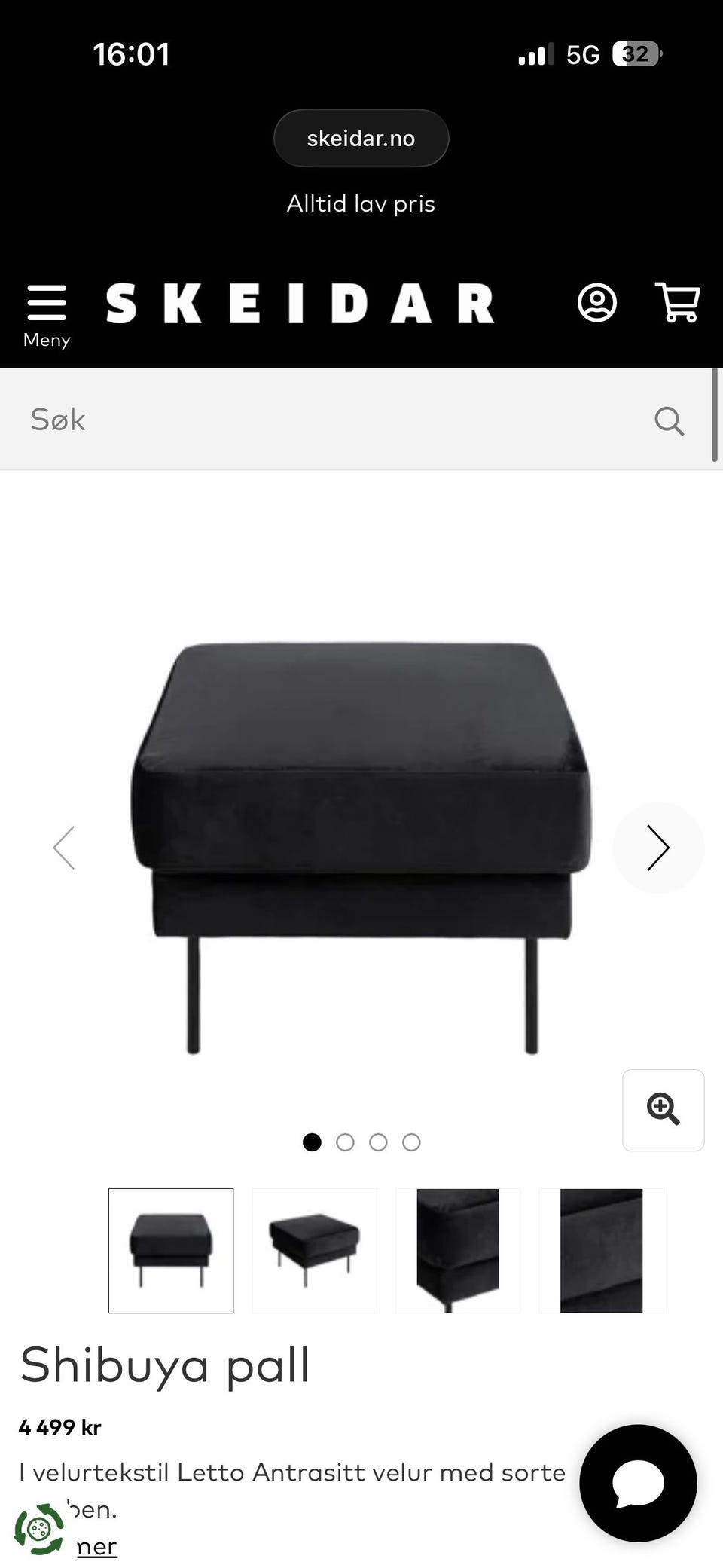Open the green cookie settings icon
This screenshot has width=723, height=1568.
(39, 1529)
